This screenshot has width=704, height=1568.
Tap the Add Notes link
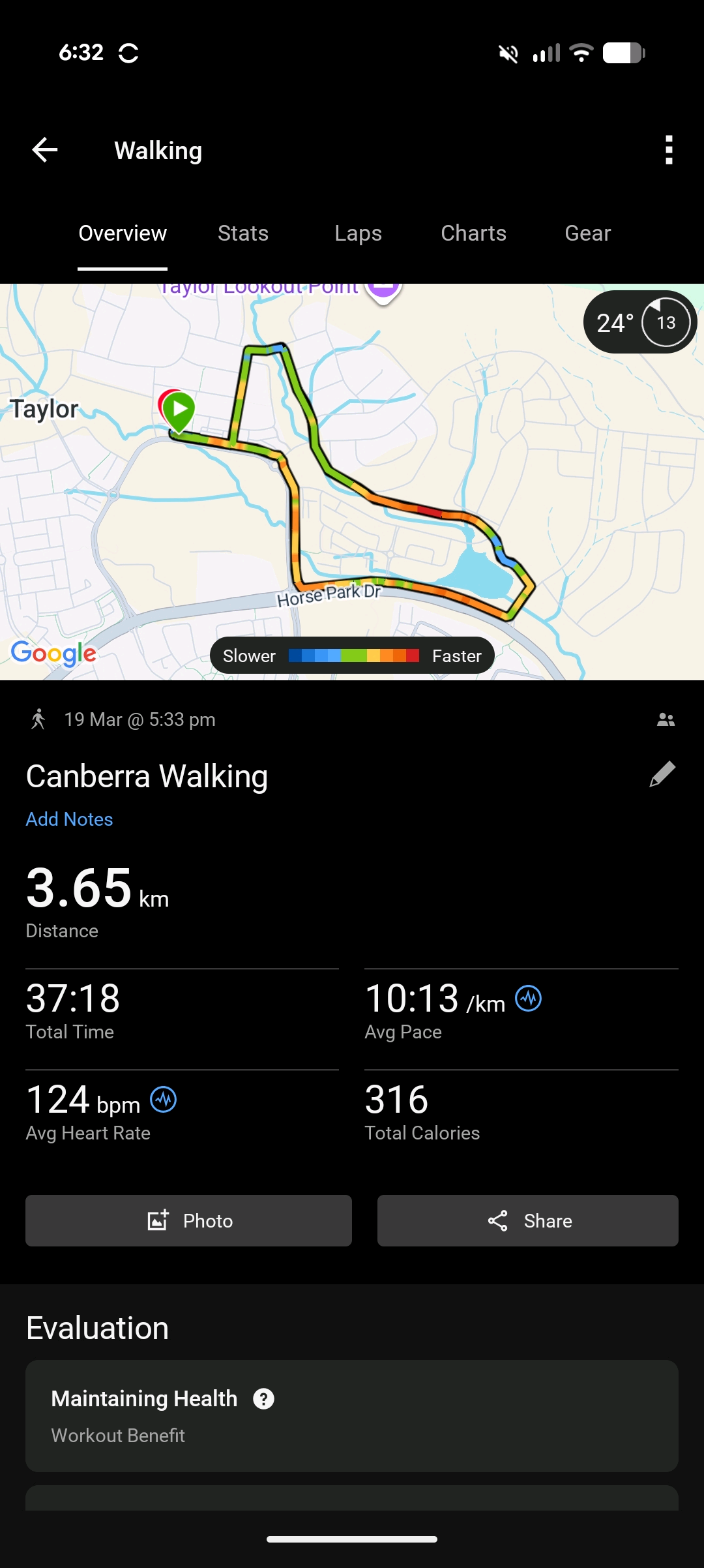tap(69, 819)
